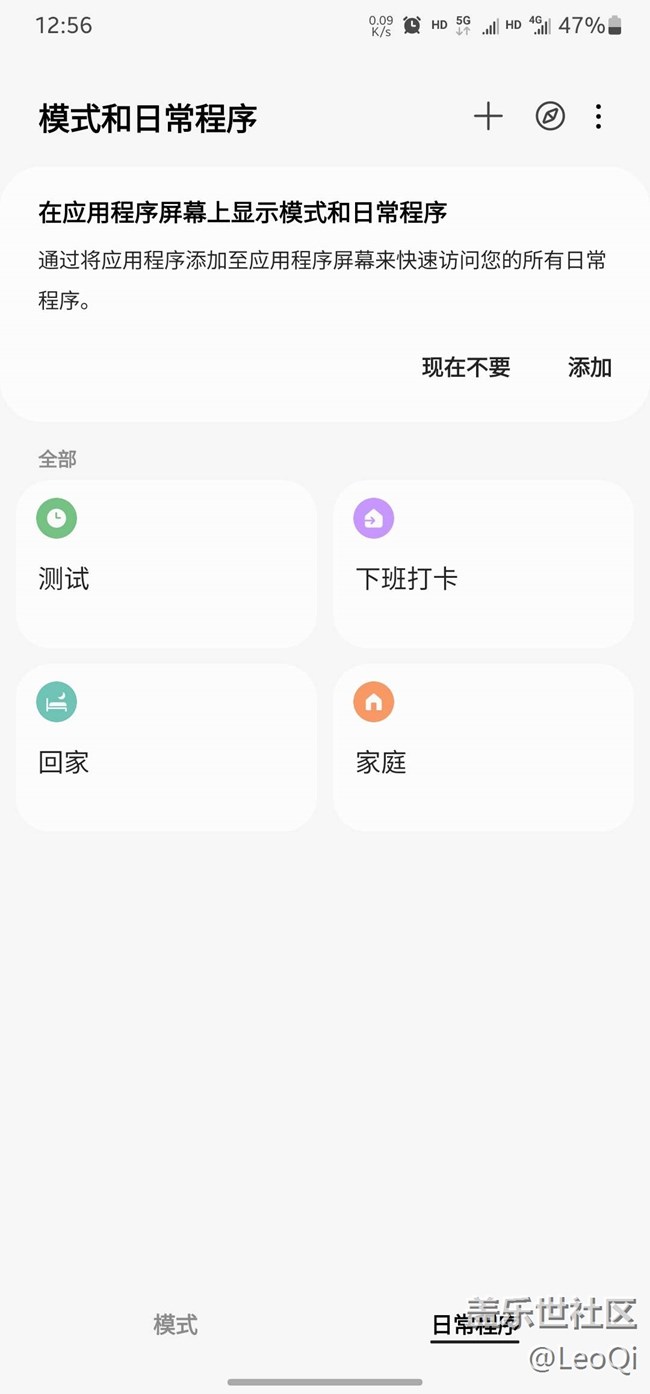Tap 添加 to add app to screen

tap(590, 367)
